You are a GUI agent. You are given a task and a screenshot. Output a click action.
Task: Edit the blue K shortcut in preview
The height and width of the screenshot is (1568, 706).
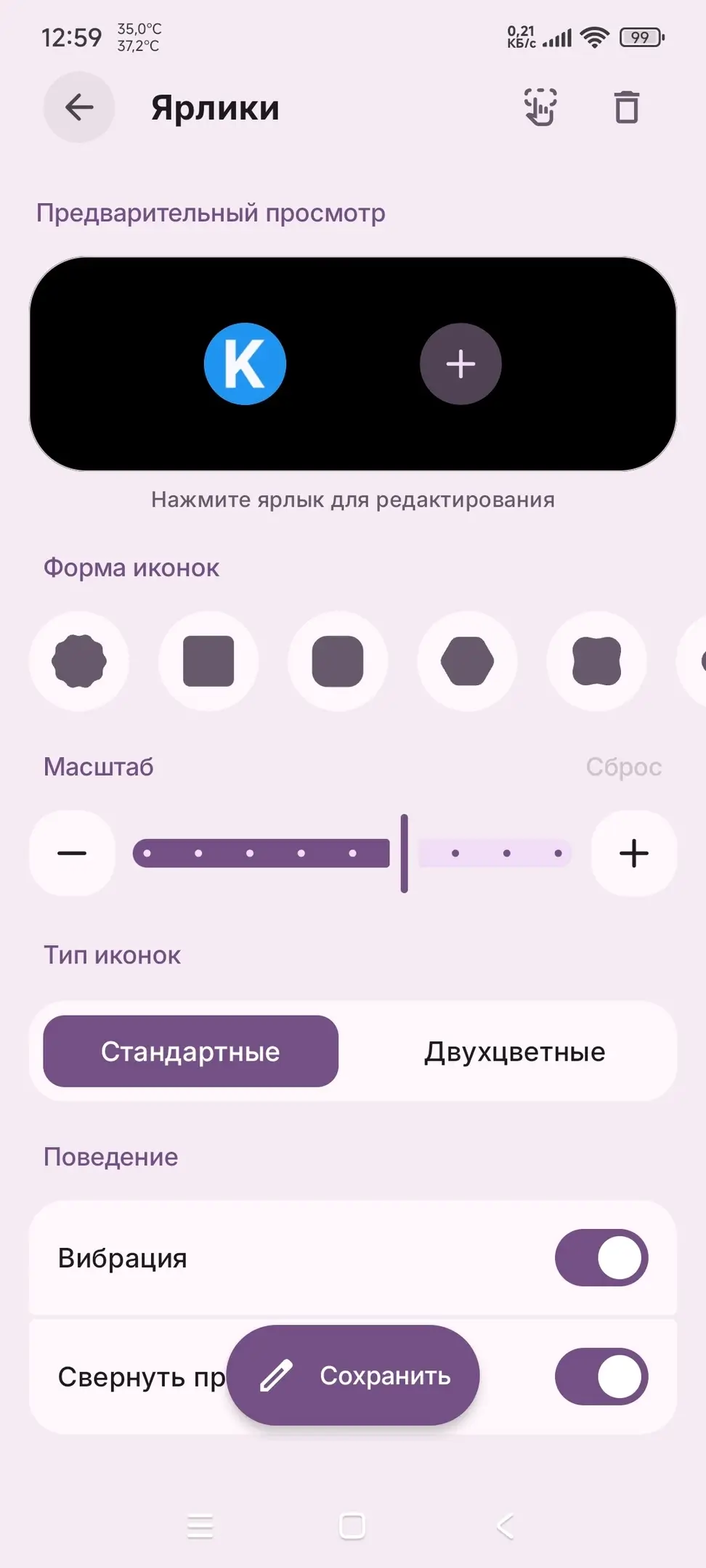click(x=245, y=364)
